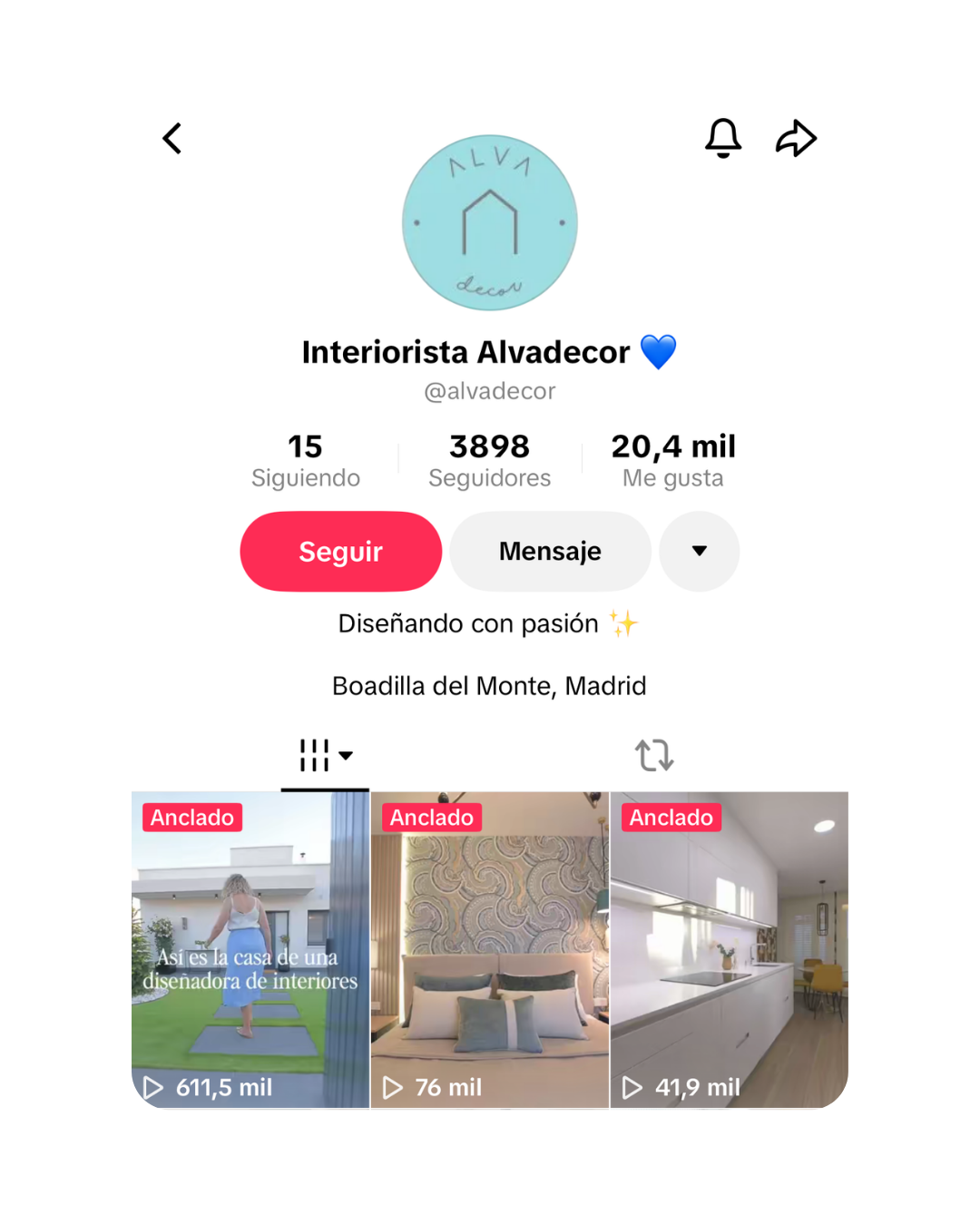Image resolution: width=980 pixels, height=1225 pixels.
Task: Switch to the reposts tab
Action: (x=653, y=755)
